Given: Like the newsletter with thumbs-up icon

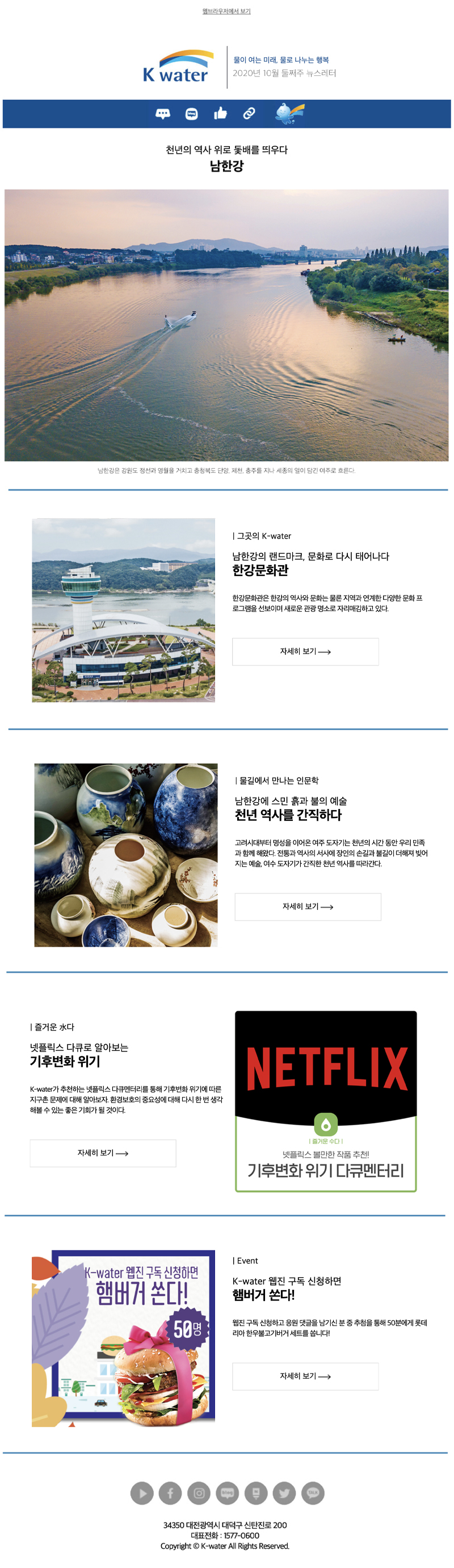Looking at the screenshot, I should (x=220, y=113).
